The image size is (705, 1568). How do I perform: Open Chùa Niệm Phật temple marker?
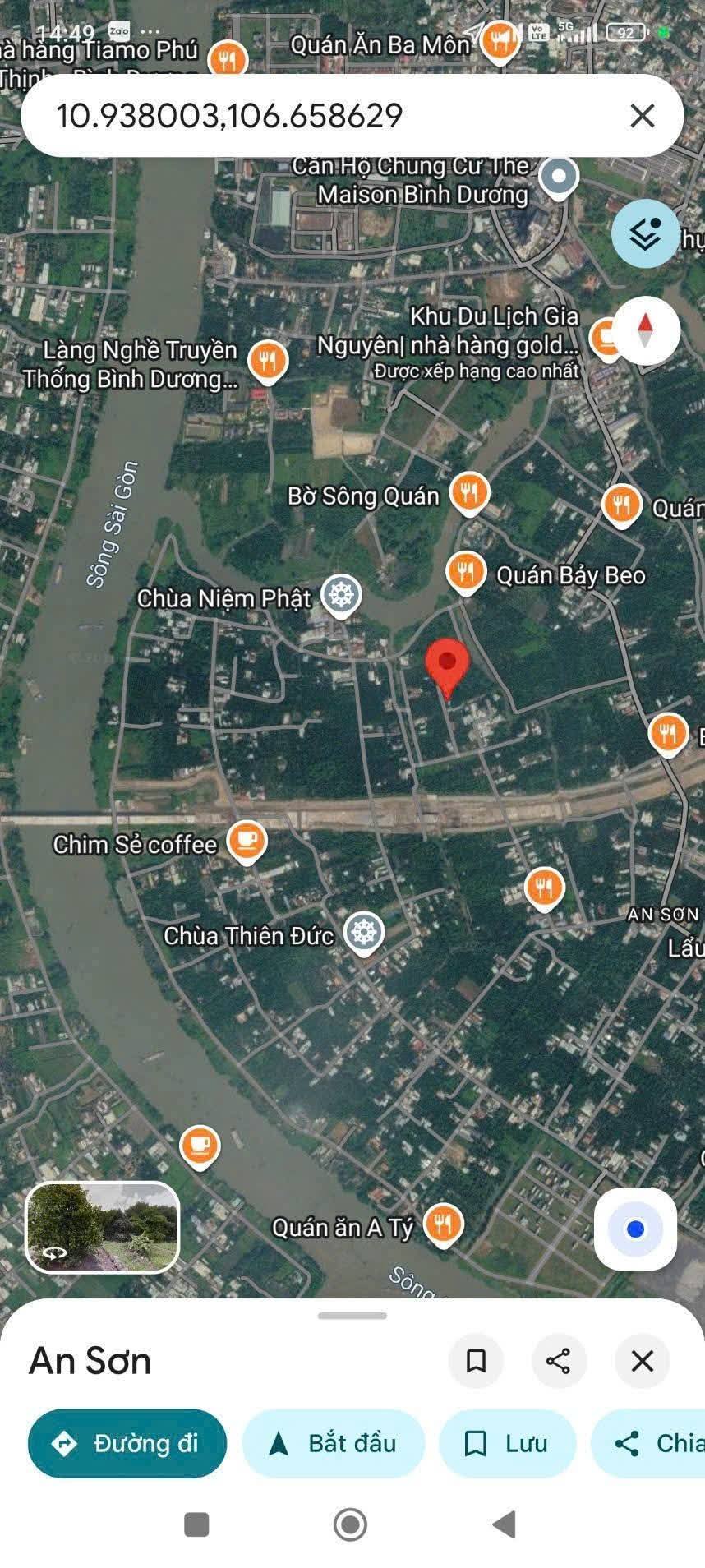point(342,594)
